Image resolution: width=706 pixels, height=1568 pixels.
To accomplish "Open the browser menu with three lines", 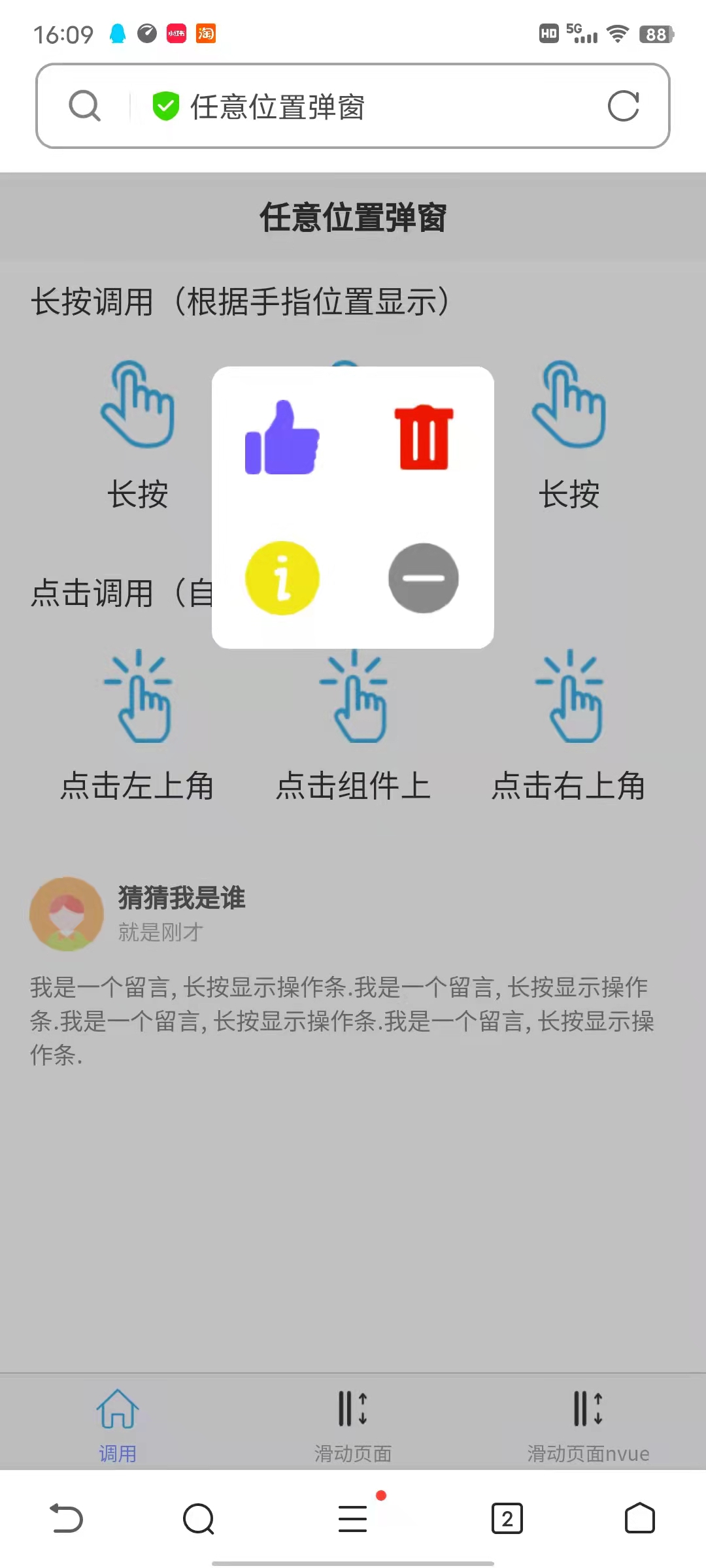I will click(353, 1517).
